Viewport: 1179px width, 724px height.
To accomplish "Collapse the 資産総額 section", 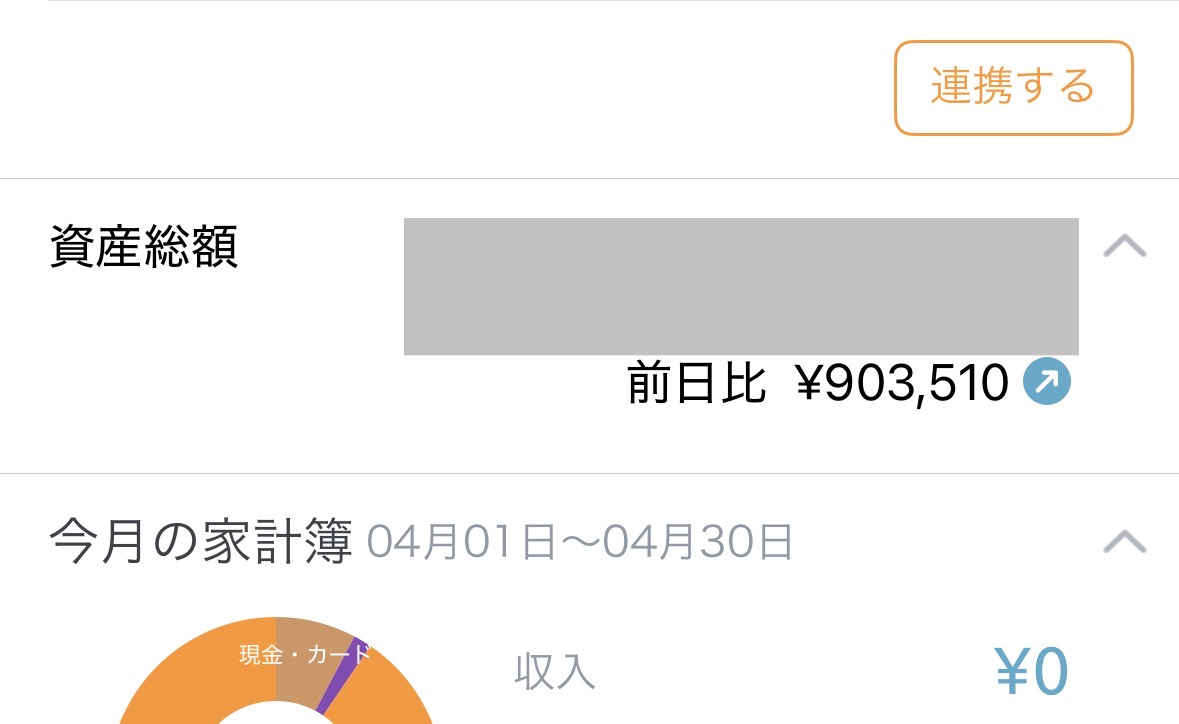I will pos(1124,247).
